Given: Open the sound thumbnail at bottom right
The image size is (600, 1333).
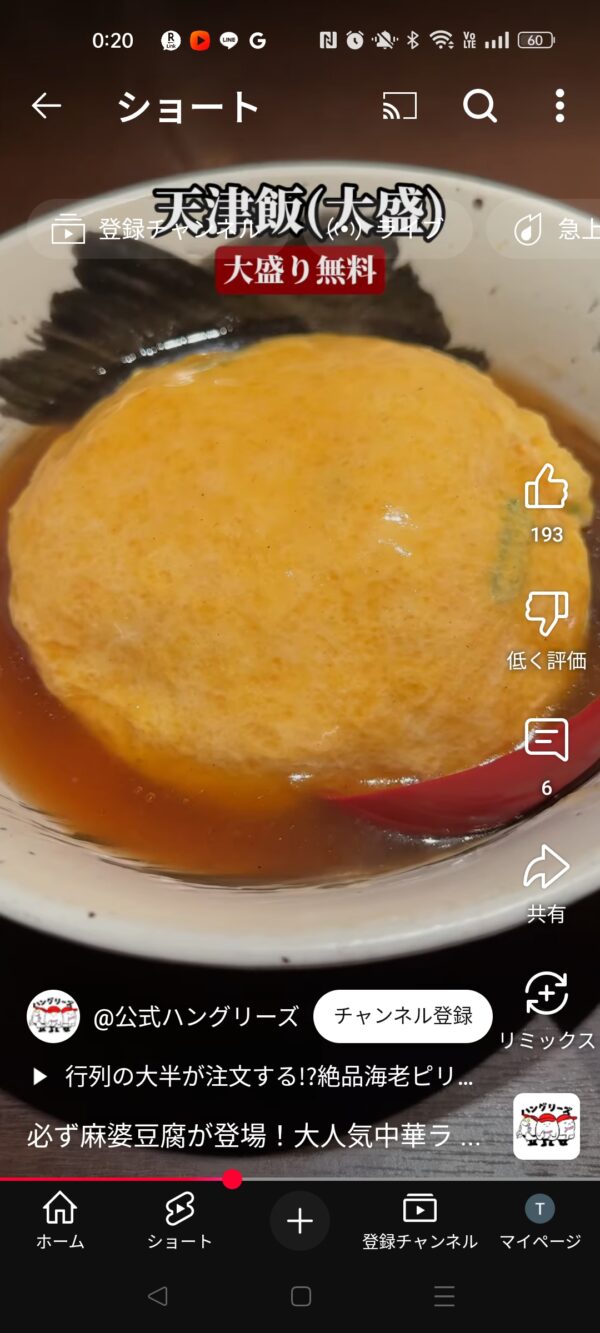Looking at the screenshot, I should tap(546, 1126).
